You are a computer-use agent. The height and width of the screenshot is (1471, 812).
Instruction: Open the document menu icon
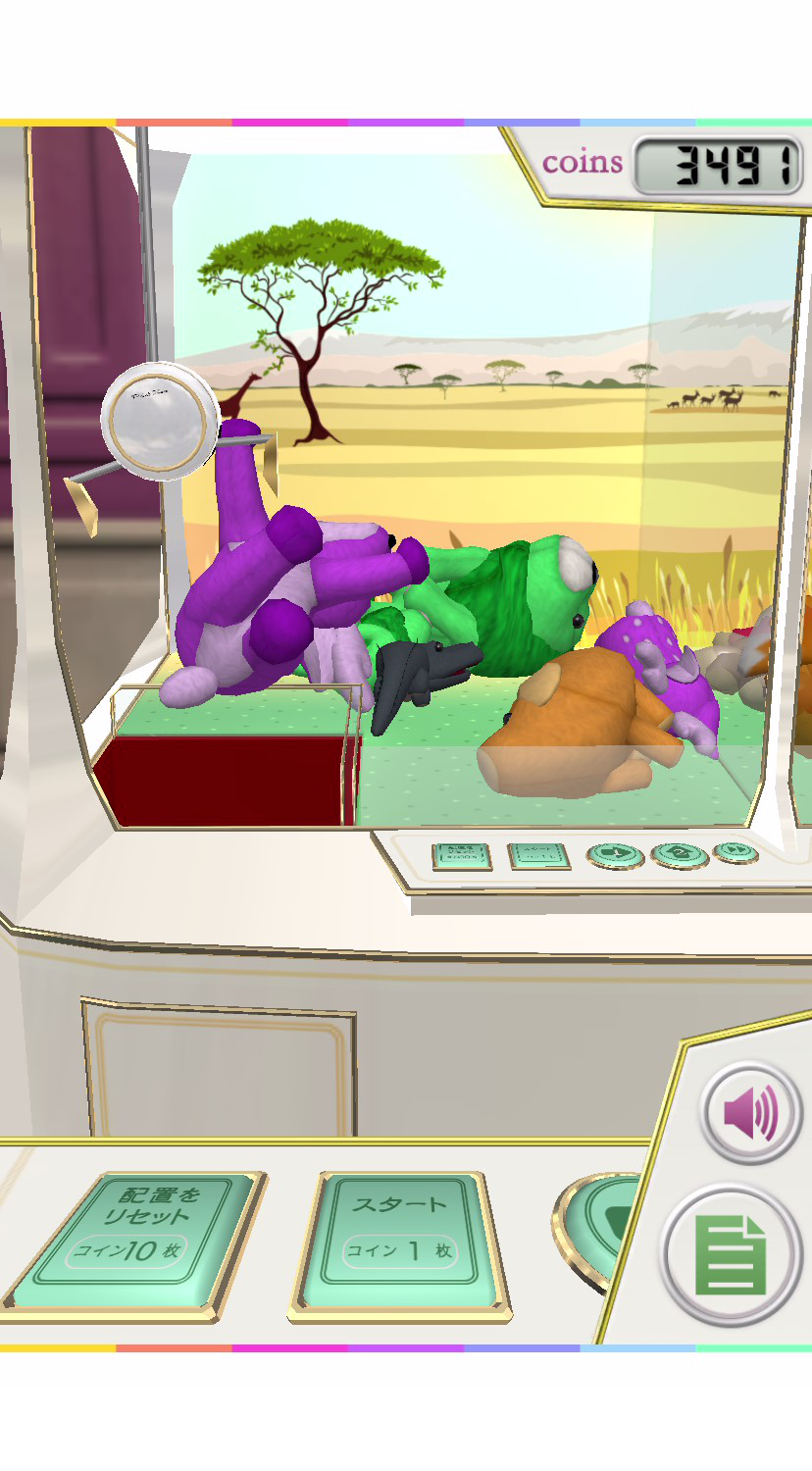click(730, 1254)
